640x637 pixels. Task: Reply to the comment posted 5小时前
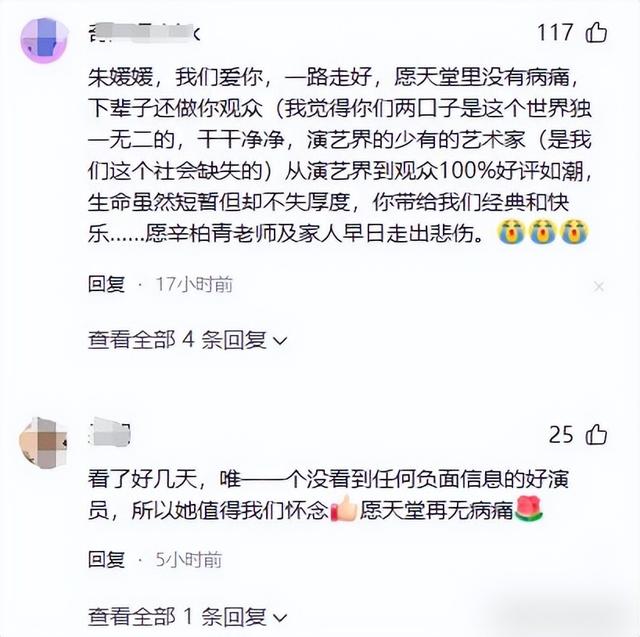tap(107, 559)
